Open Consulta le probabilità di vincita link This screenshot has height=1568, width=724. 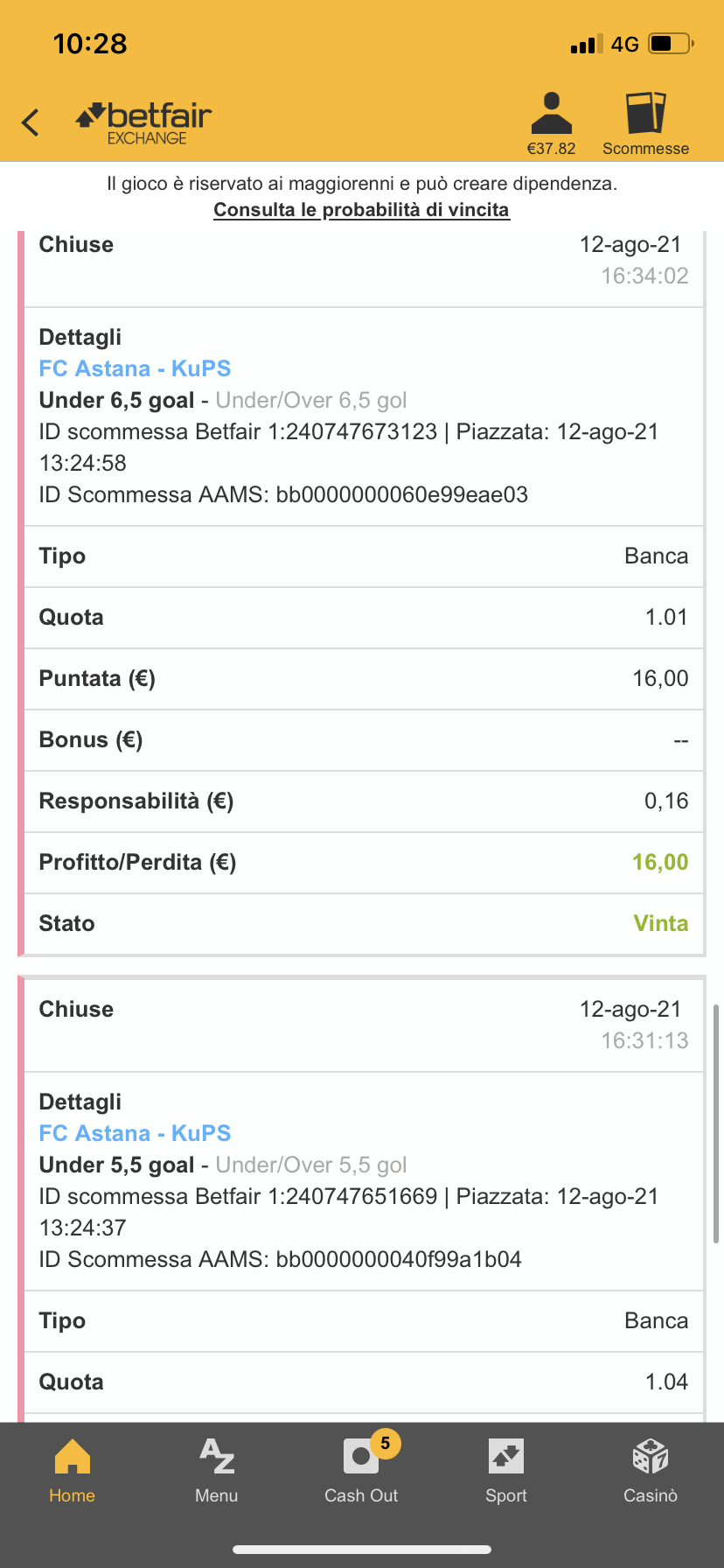tap(361, 210)
